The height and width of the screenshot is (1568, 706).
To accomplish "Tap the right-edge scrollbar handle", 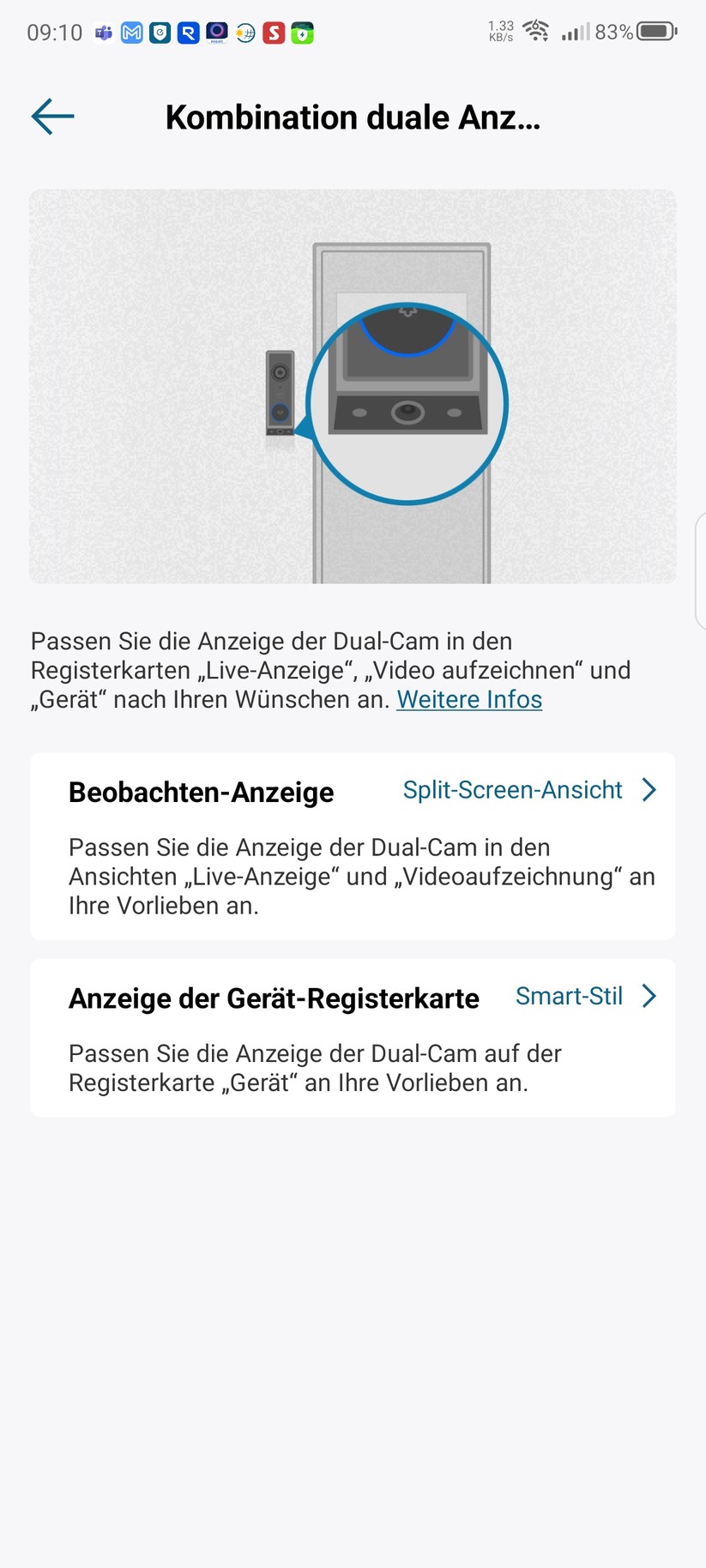I will (700, 570).
